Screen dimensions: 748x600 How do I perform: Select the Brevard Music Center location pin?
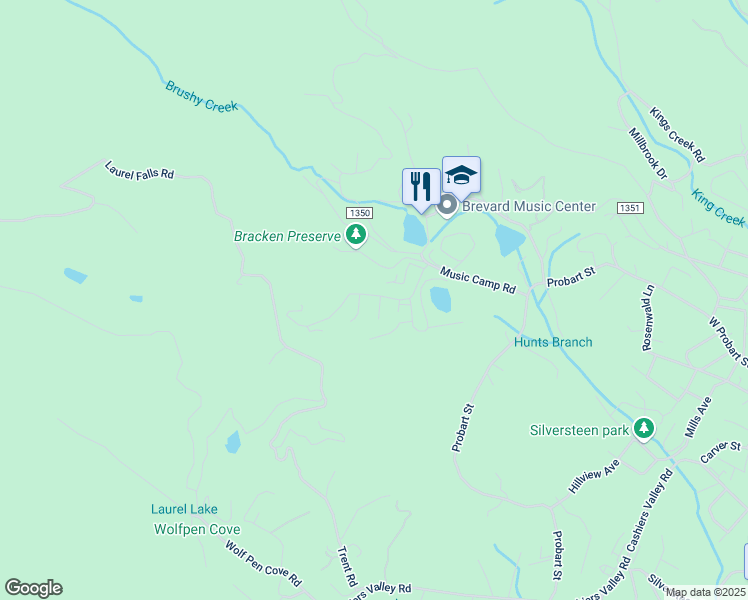[x=447, y=205]
